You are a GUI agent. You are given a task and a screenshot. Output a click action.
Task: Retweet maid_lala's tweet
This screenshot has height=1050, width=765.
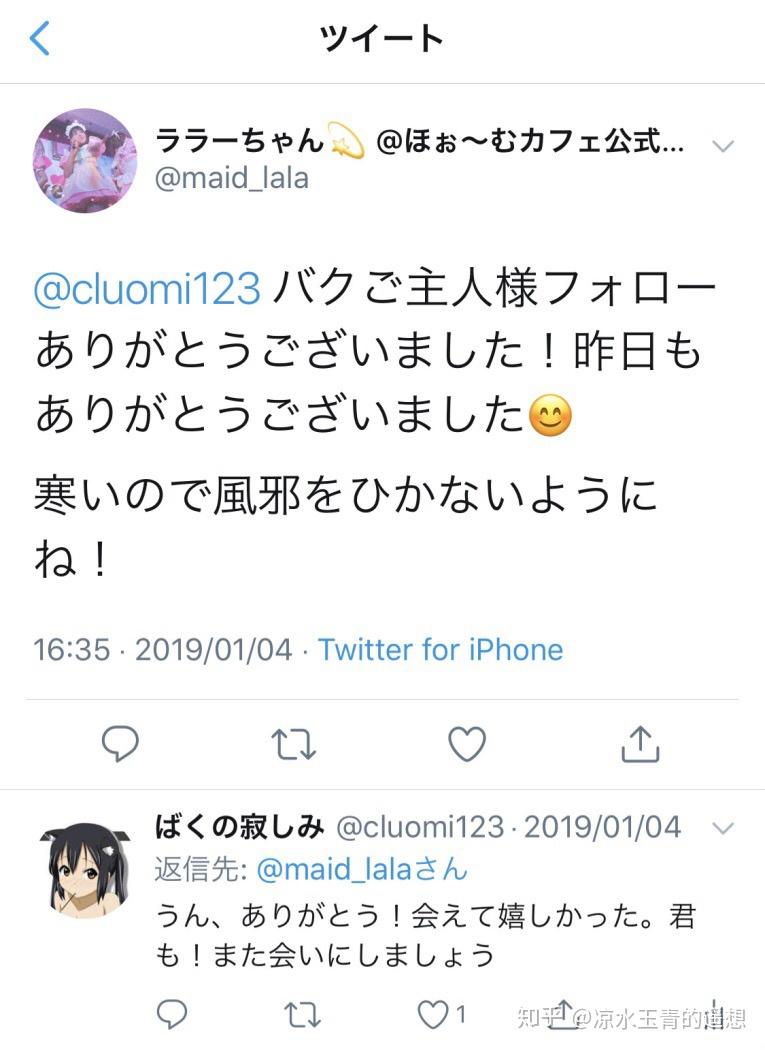pyautogui.click(x=294, y=743)
